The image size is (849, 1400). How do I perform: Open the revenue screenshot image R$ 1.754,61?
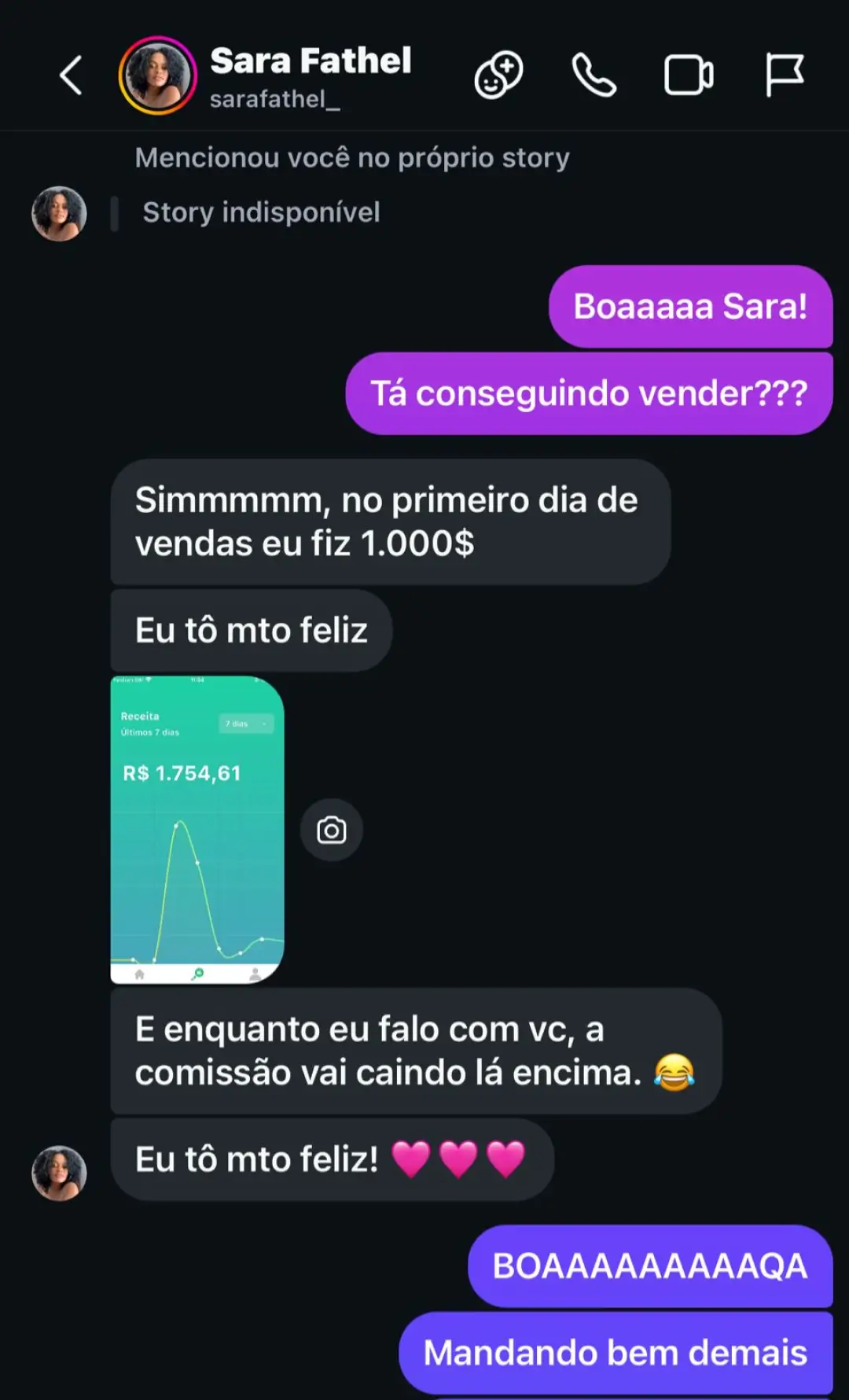(x=197, y=829)
